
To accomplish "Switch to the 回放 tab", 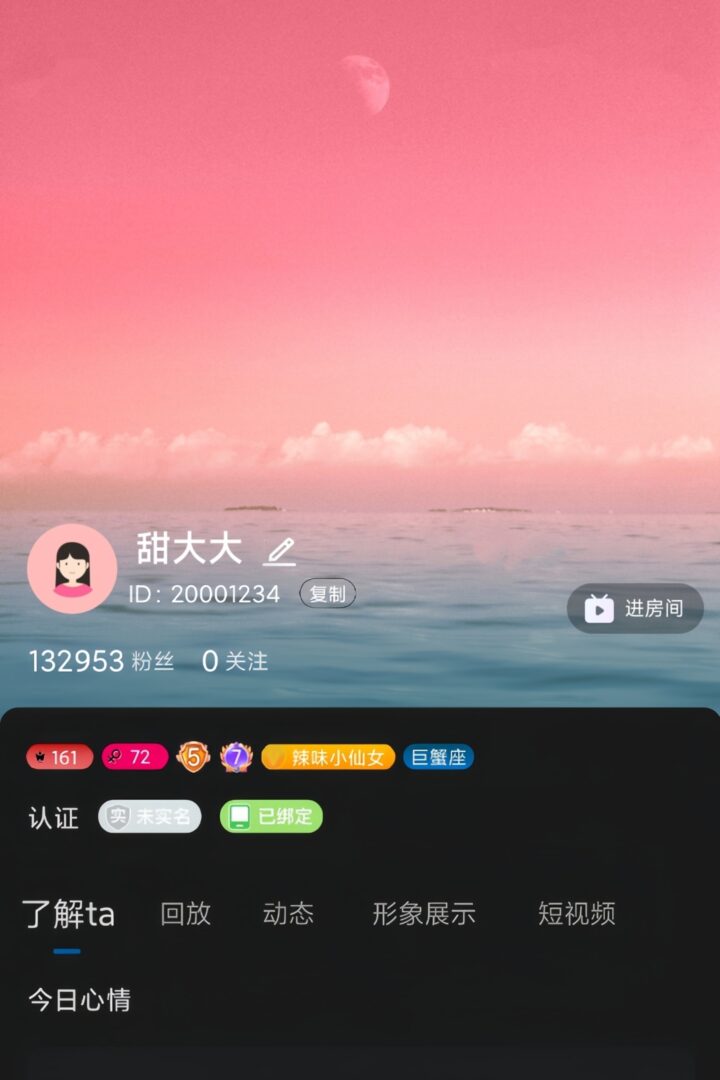I will click(x=186, y=913).
